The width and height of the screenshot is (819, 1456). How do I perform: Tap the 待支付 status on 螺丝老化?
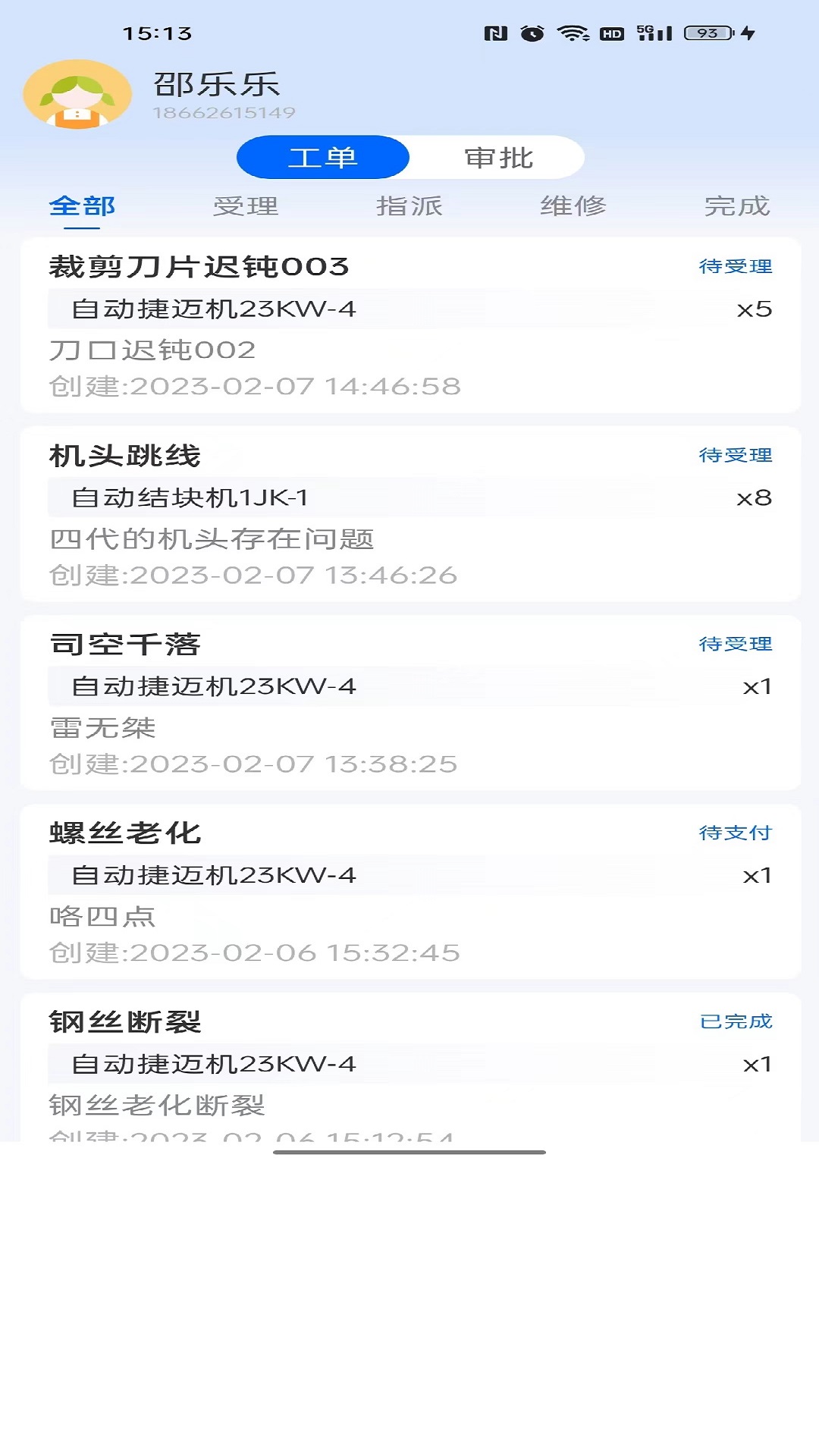(735, 833)
